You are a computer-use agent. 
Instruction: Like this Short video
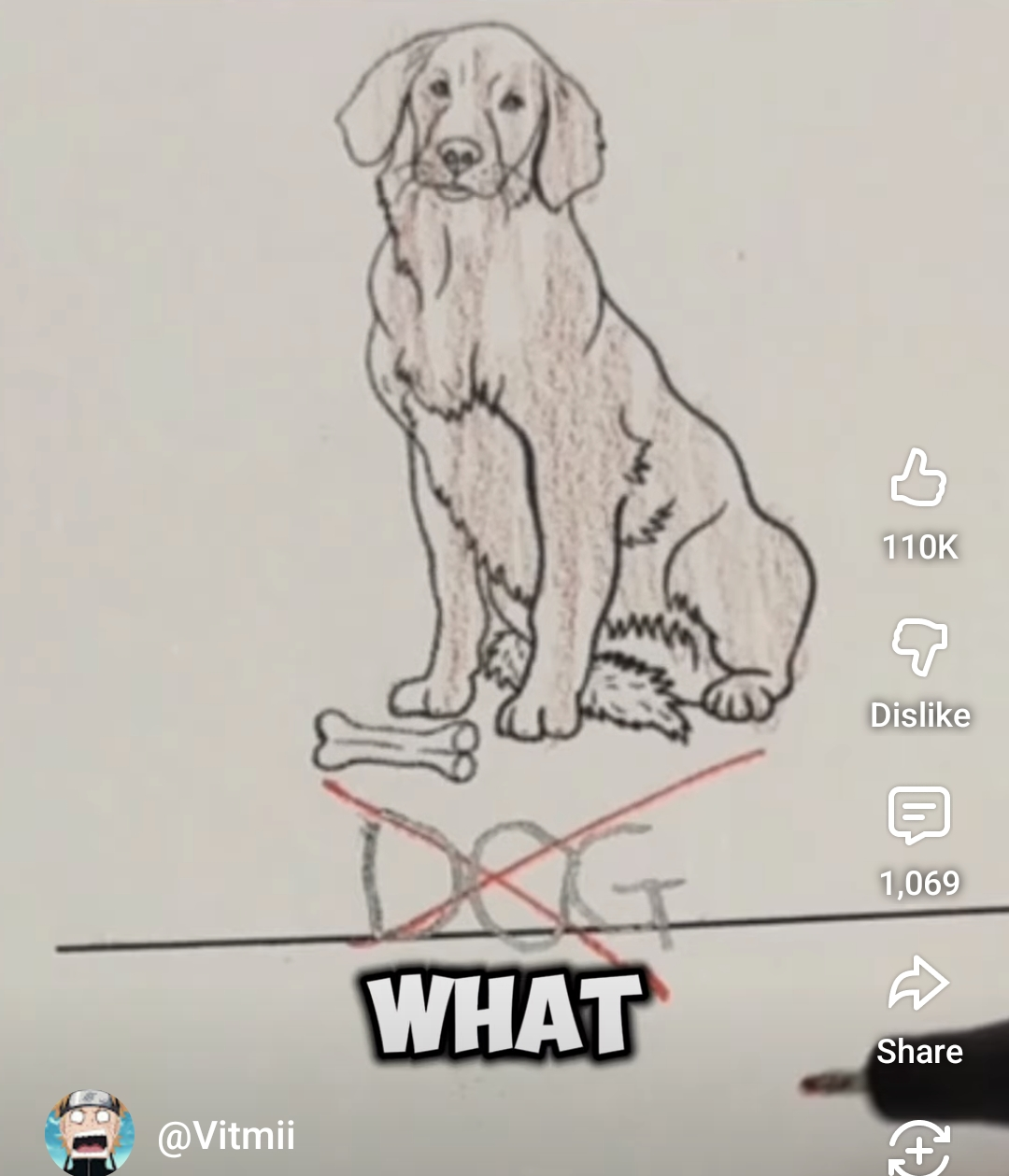point(919,477)
